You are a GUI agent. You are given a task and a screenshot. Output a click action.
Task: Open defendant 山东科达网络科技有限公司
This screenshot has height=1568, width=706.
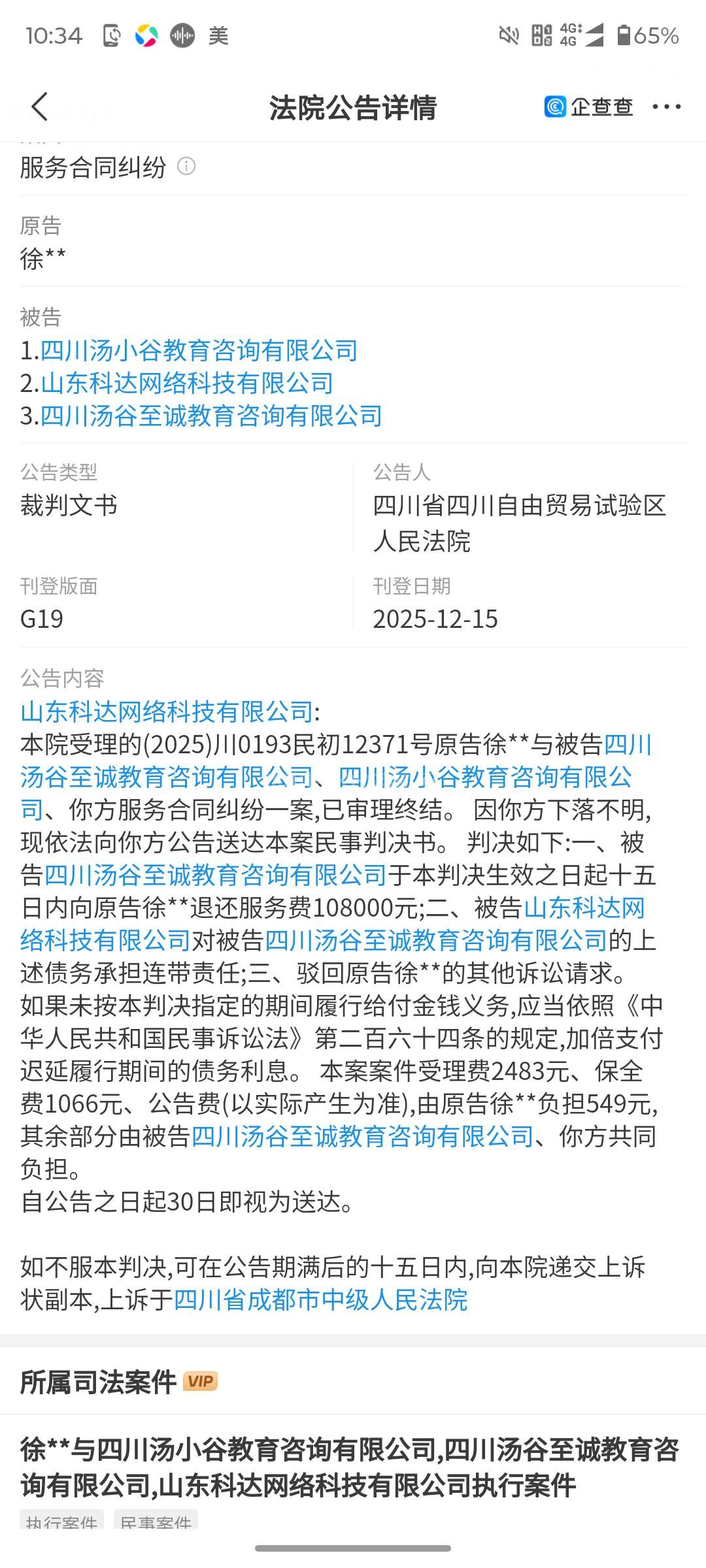tap(187, 384)
